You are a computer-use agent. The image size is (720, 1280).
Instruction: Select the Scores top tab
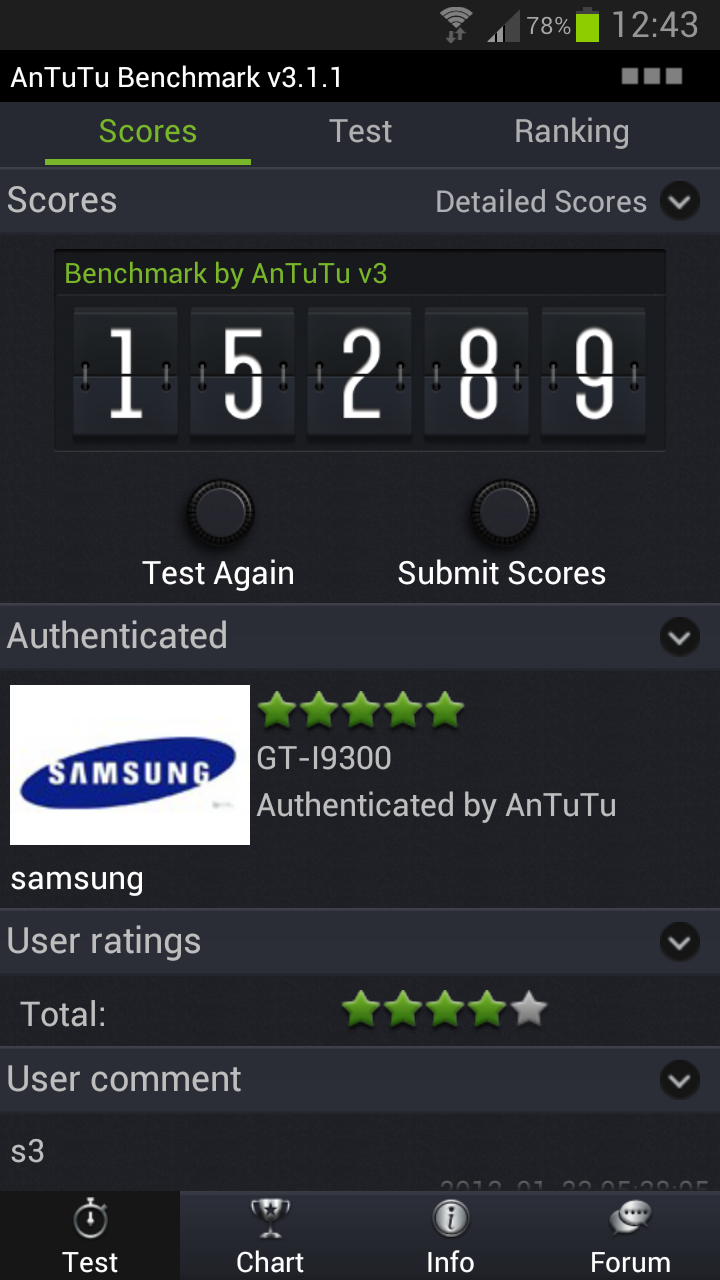[148, 132]
